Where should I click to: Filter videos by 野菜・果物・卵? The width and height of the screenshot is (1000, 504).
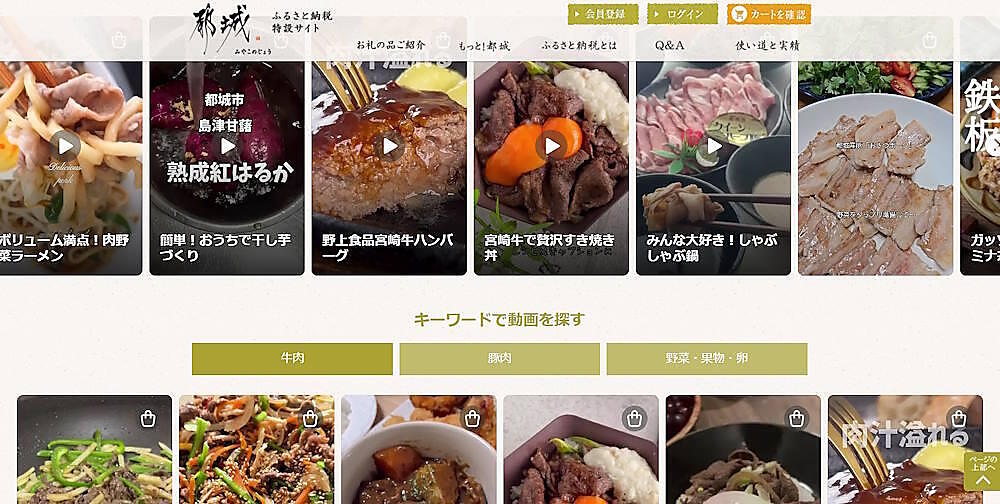coord(706,359)
